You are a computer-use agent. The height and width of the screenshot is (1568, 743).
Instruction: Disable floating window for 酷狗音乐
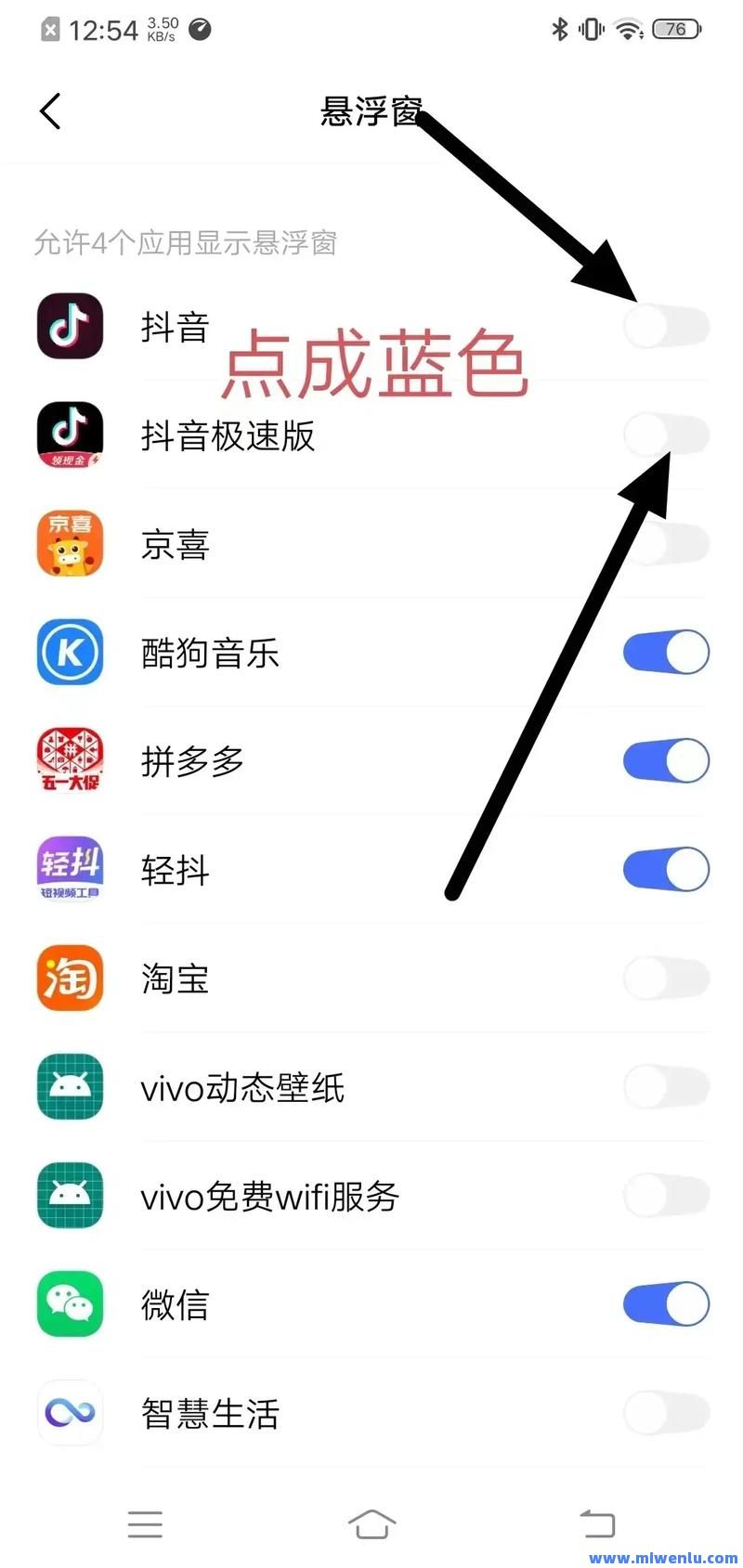(x=666, y=653)
